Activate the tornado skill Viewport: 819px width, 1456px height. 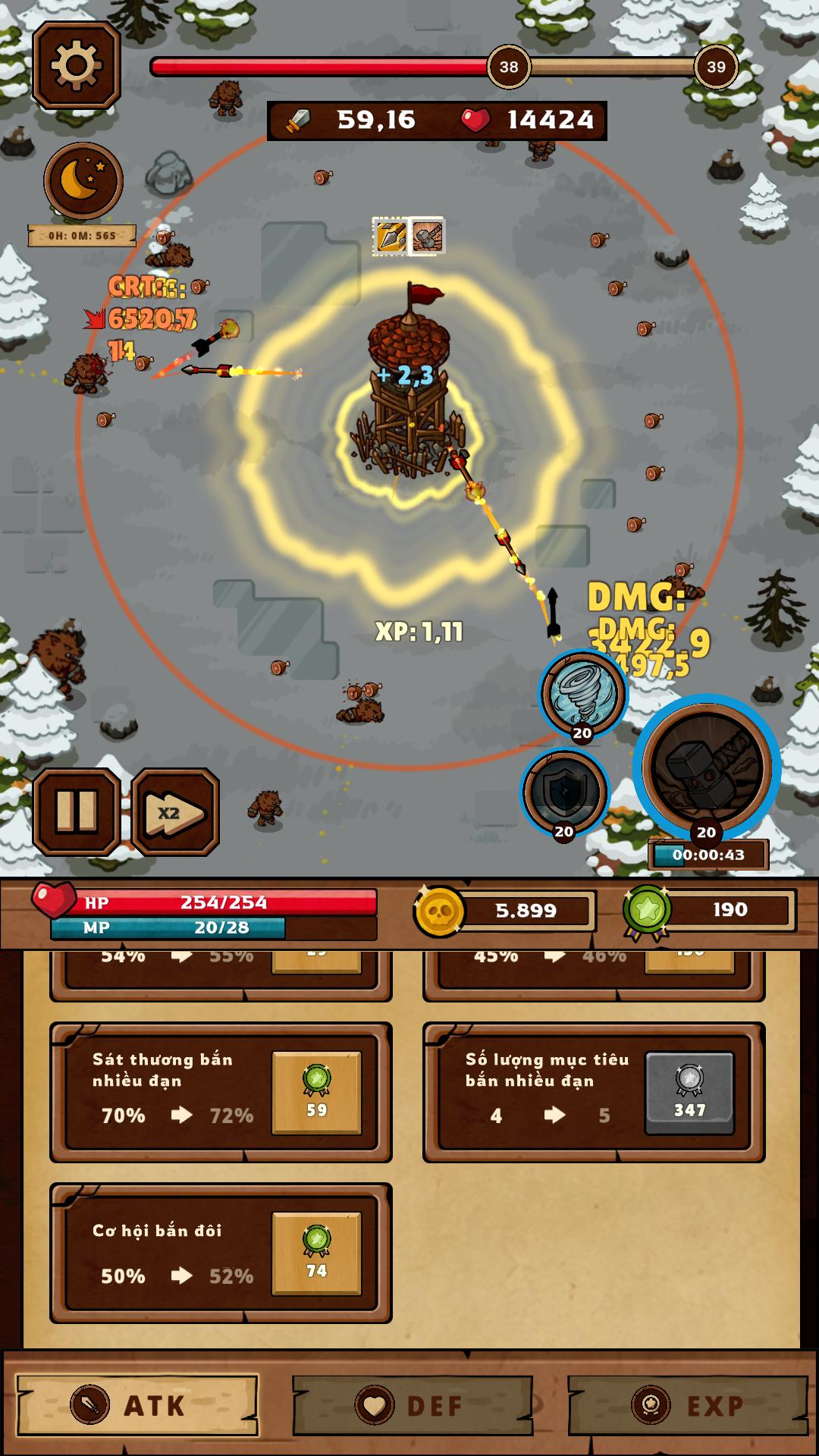click(x=582, y=694)
